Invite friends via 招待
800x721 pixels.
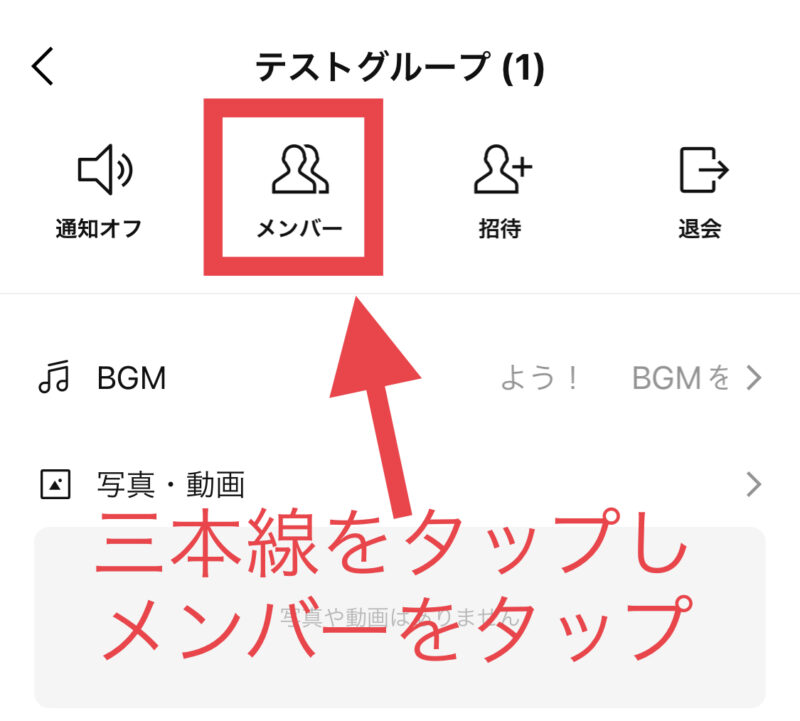click(x=500, y=190)
